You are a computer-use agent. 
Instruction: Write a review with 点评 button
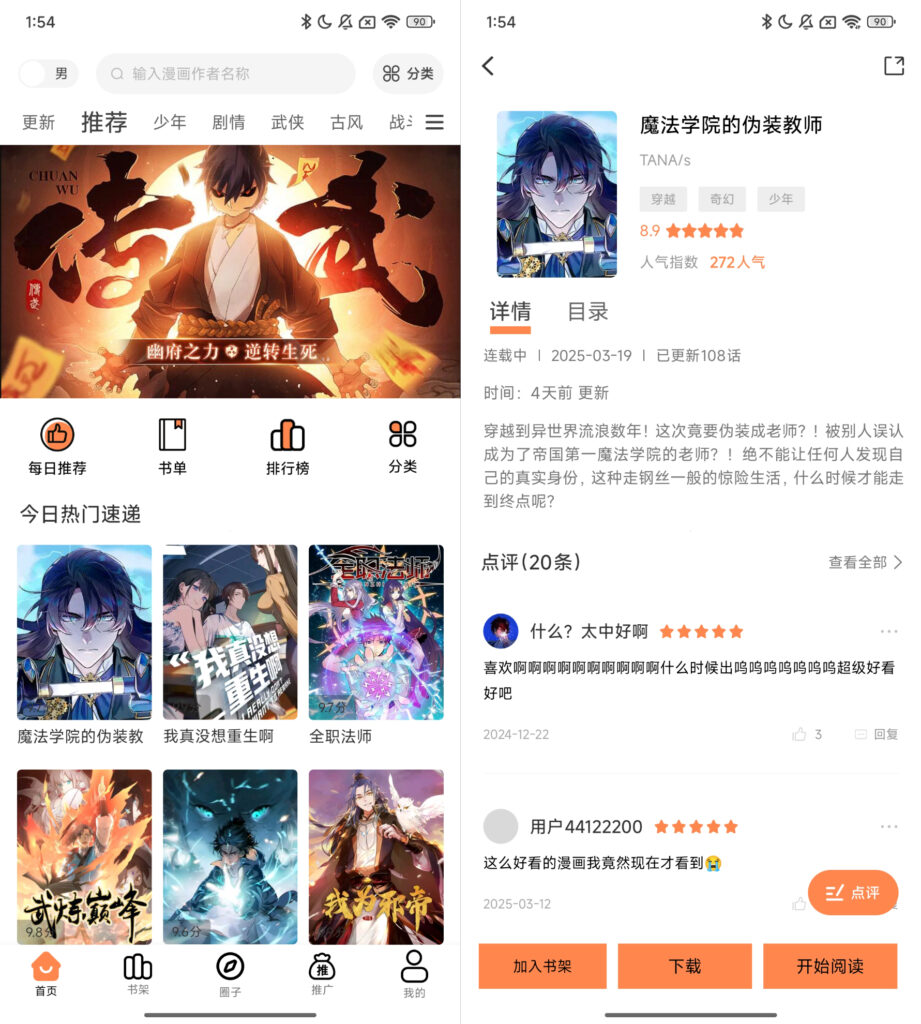tap(853, 892)
